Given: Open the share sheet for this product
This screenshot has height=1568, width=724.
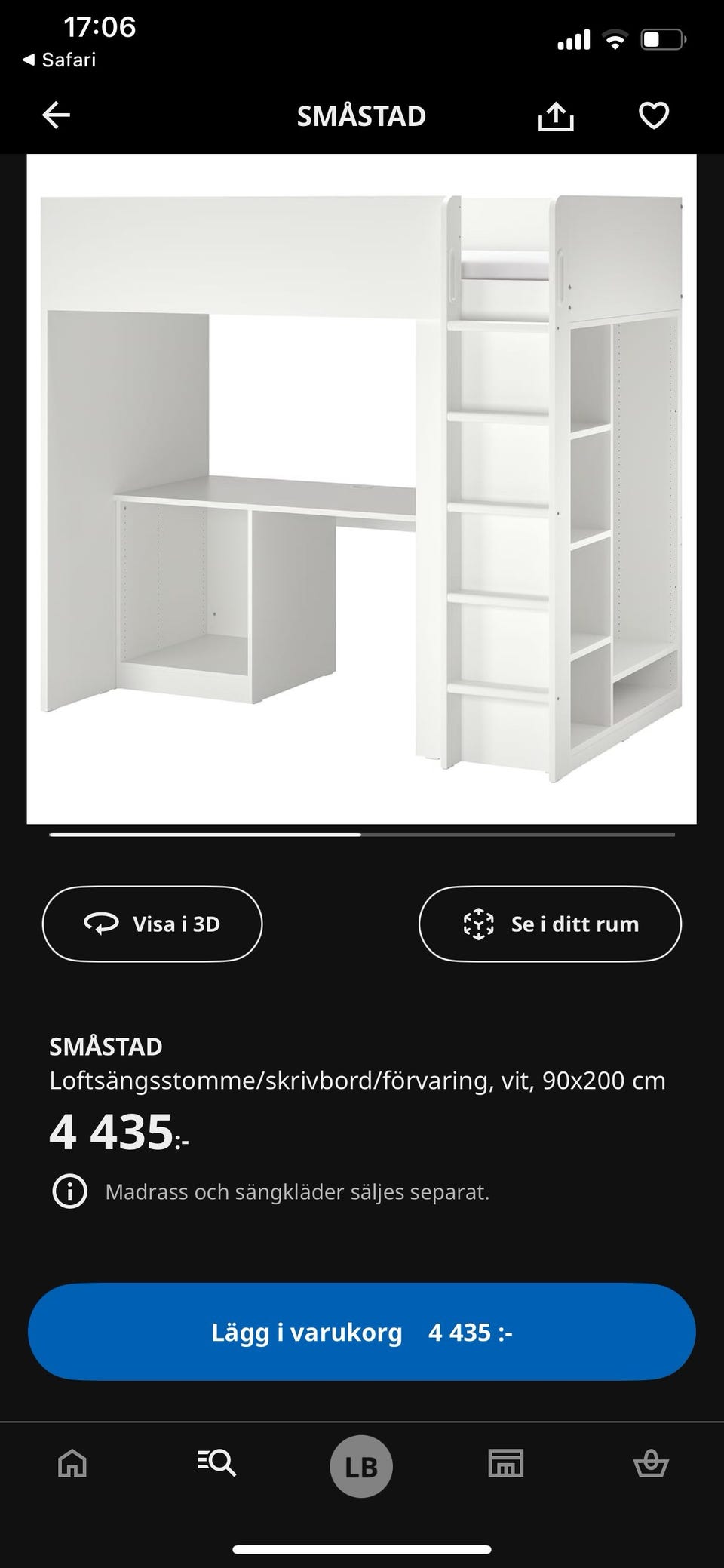Looking at the screenshot, I should pos(556,115).
